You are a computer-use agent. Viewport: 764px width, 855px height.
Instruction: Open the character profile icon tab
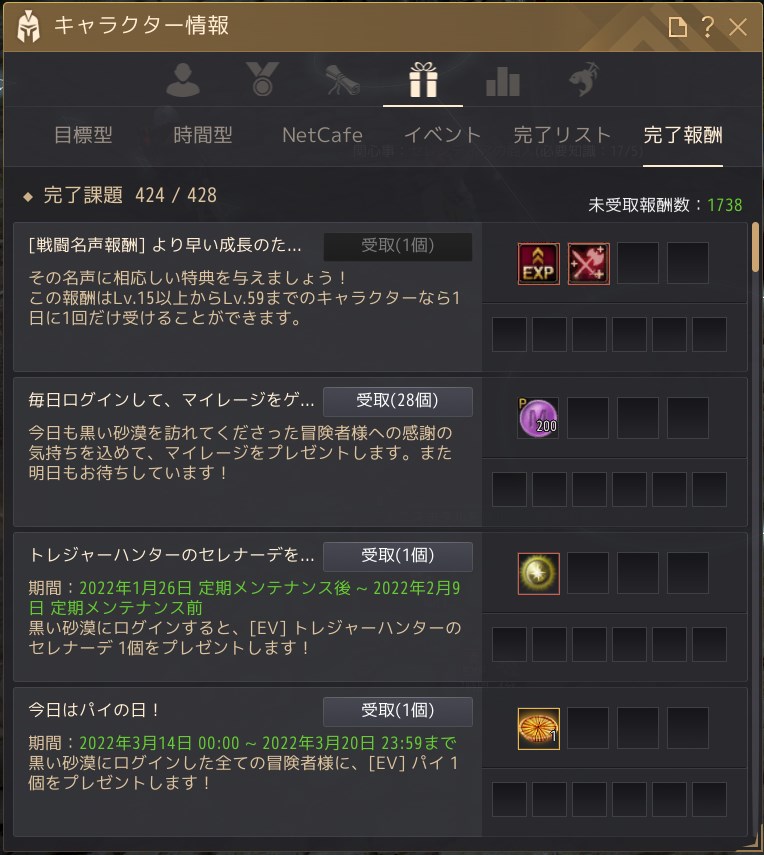point(183,80)
